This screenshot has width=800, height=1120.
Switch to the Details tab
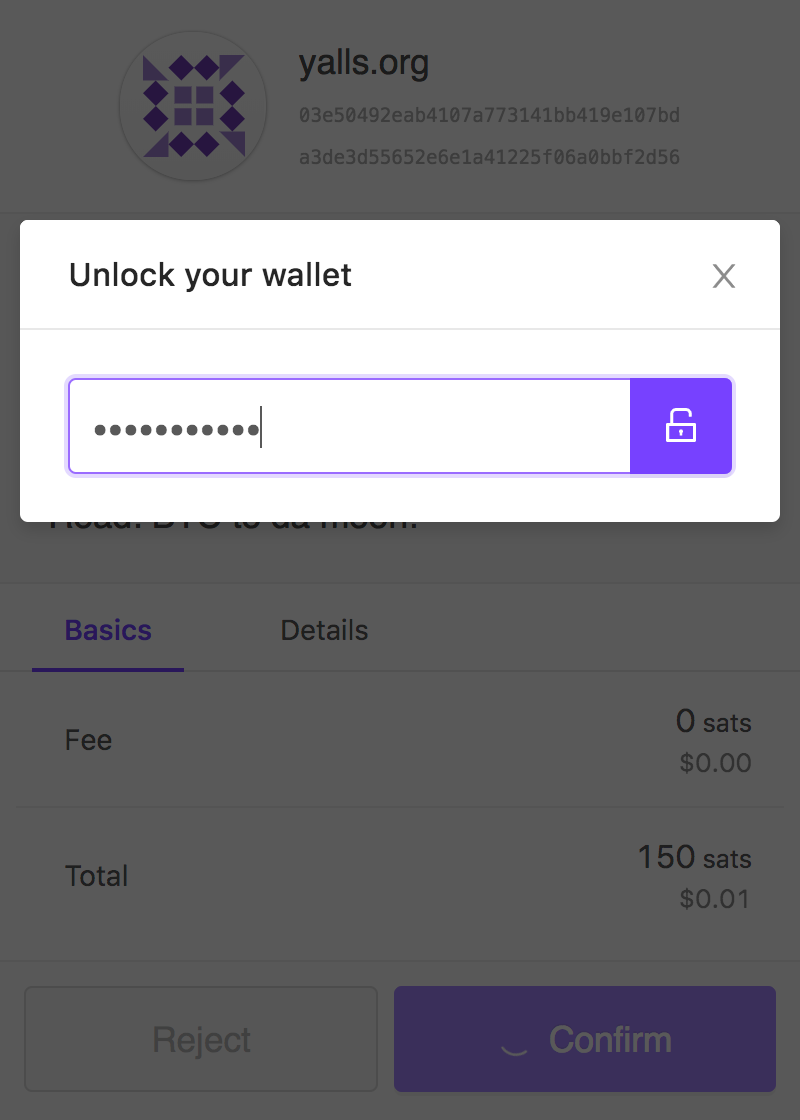point(324,631)
